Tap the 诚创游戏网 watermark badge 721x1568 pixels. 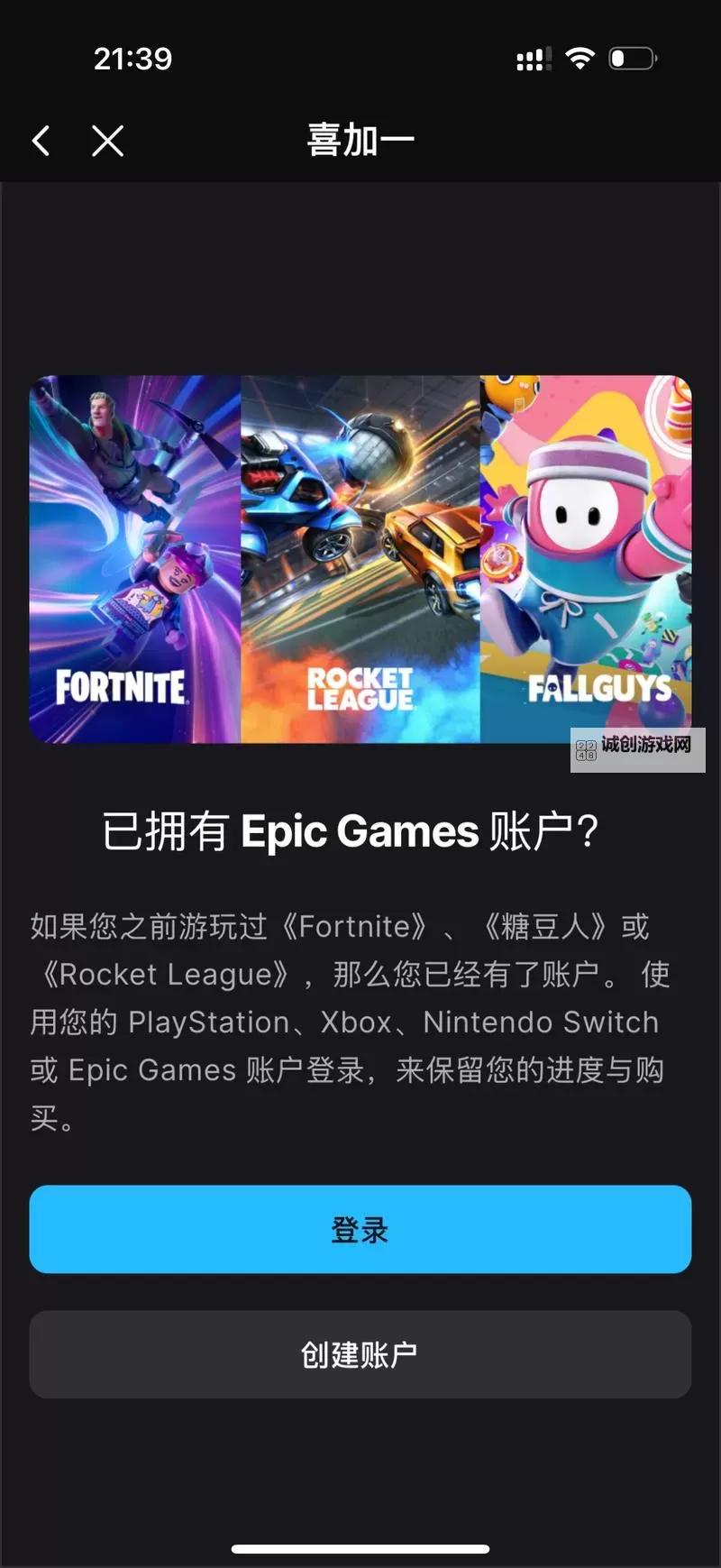click(637, 752)
